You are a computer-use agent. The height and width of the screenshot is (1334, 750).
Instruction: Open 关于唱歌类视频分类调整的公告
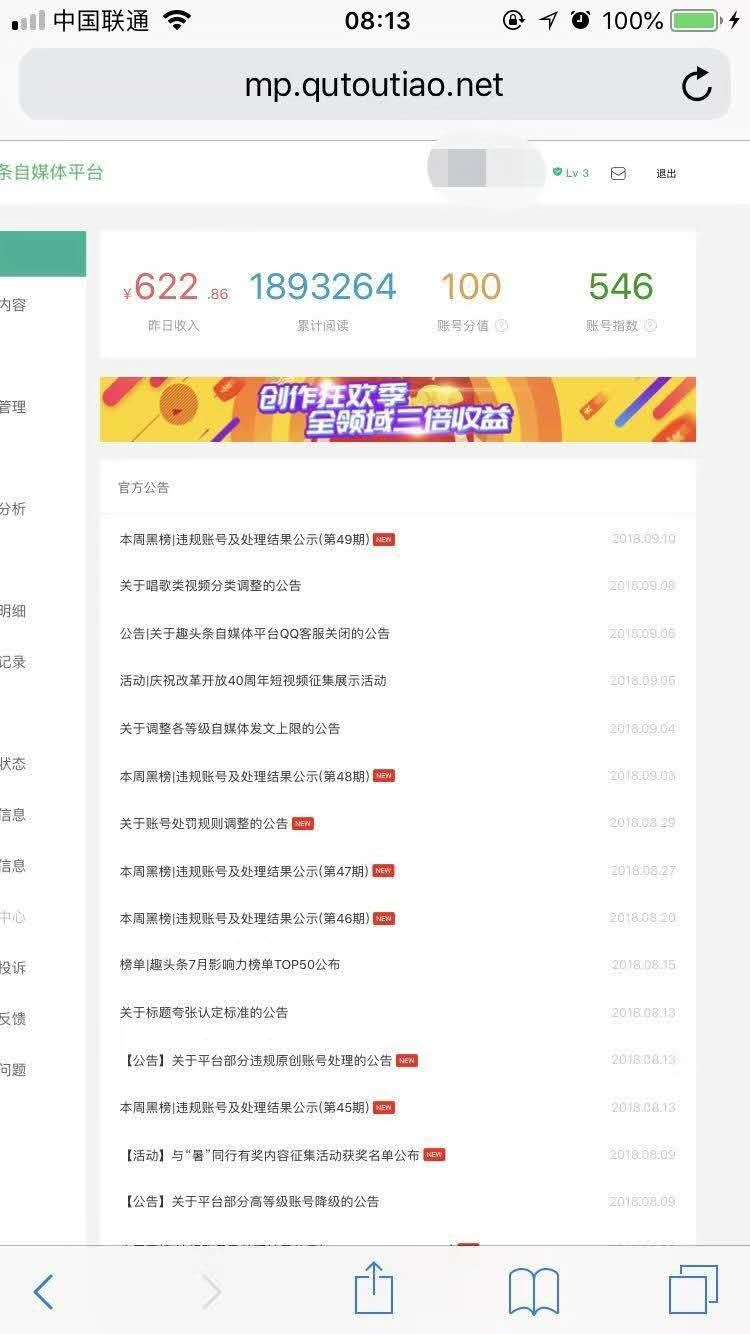[210, 586]
